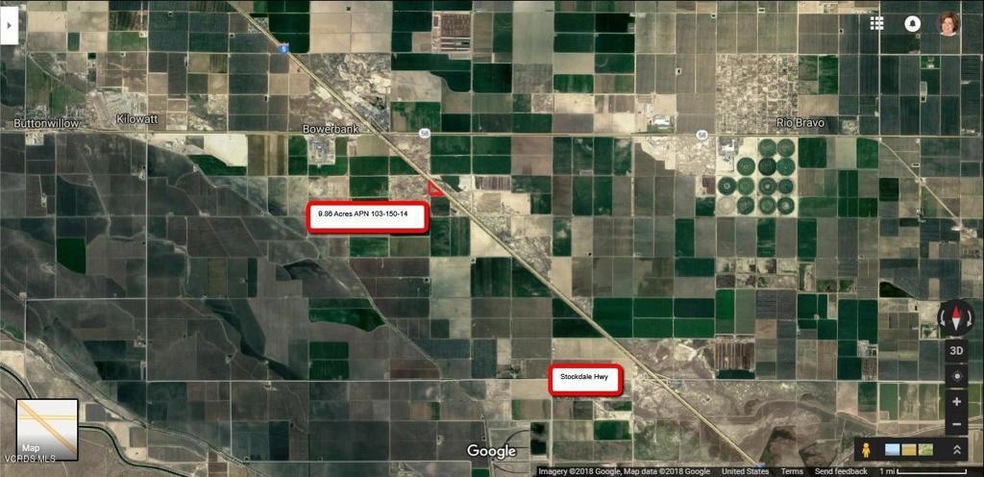
Task: Reset map orientation with the compass
Action: pyautogui.click(x=956, y=320)
